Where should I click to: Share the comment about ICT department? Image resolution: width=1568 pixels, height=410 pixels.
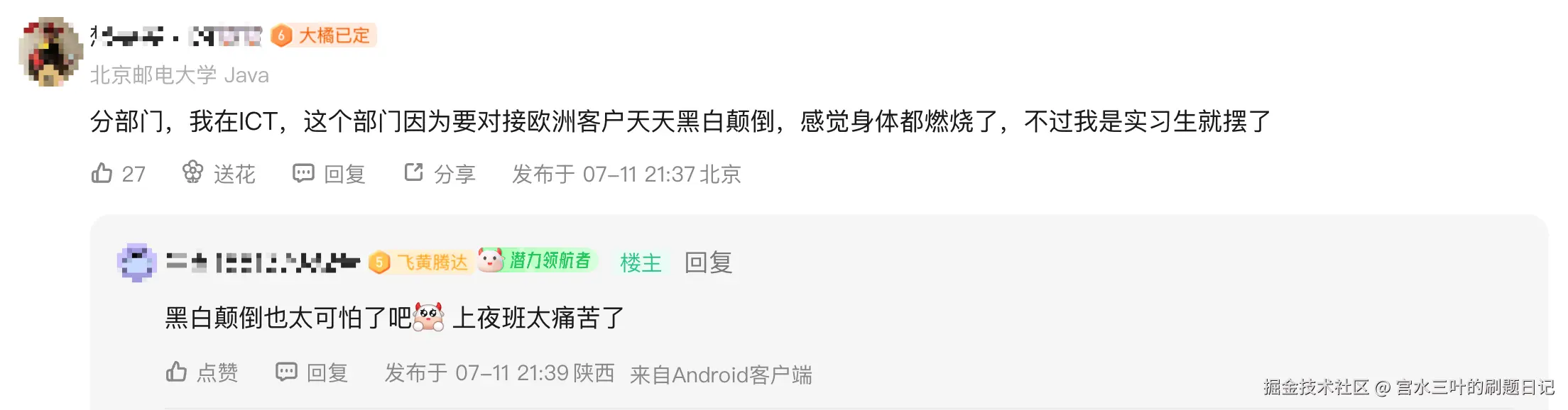click(439, 173)
